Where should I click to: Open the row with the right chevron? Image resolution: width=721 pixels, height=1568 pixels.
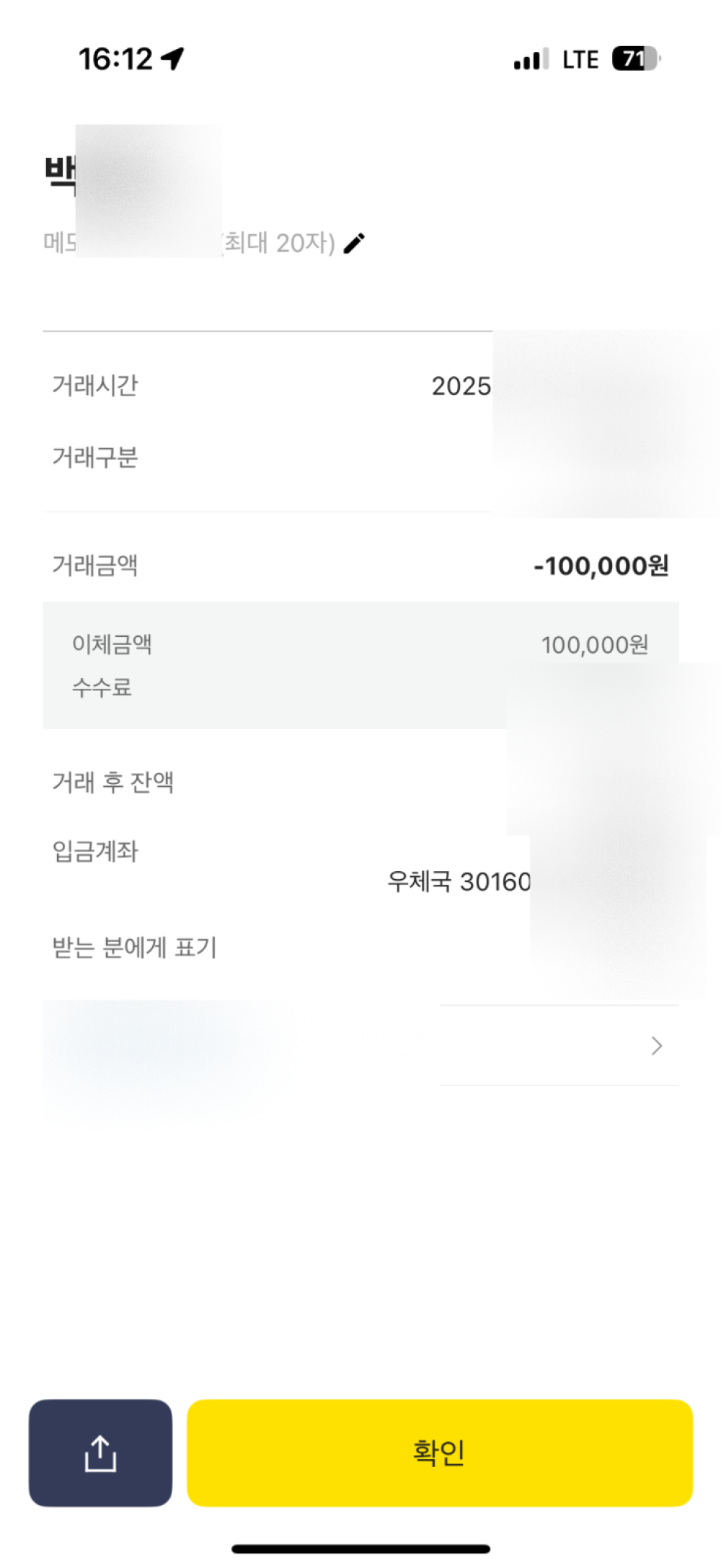655,1046
